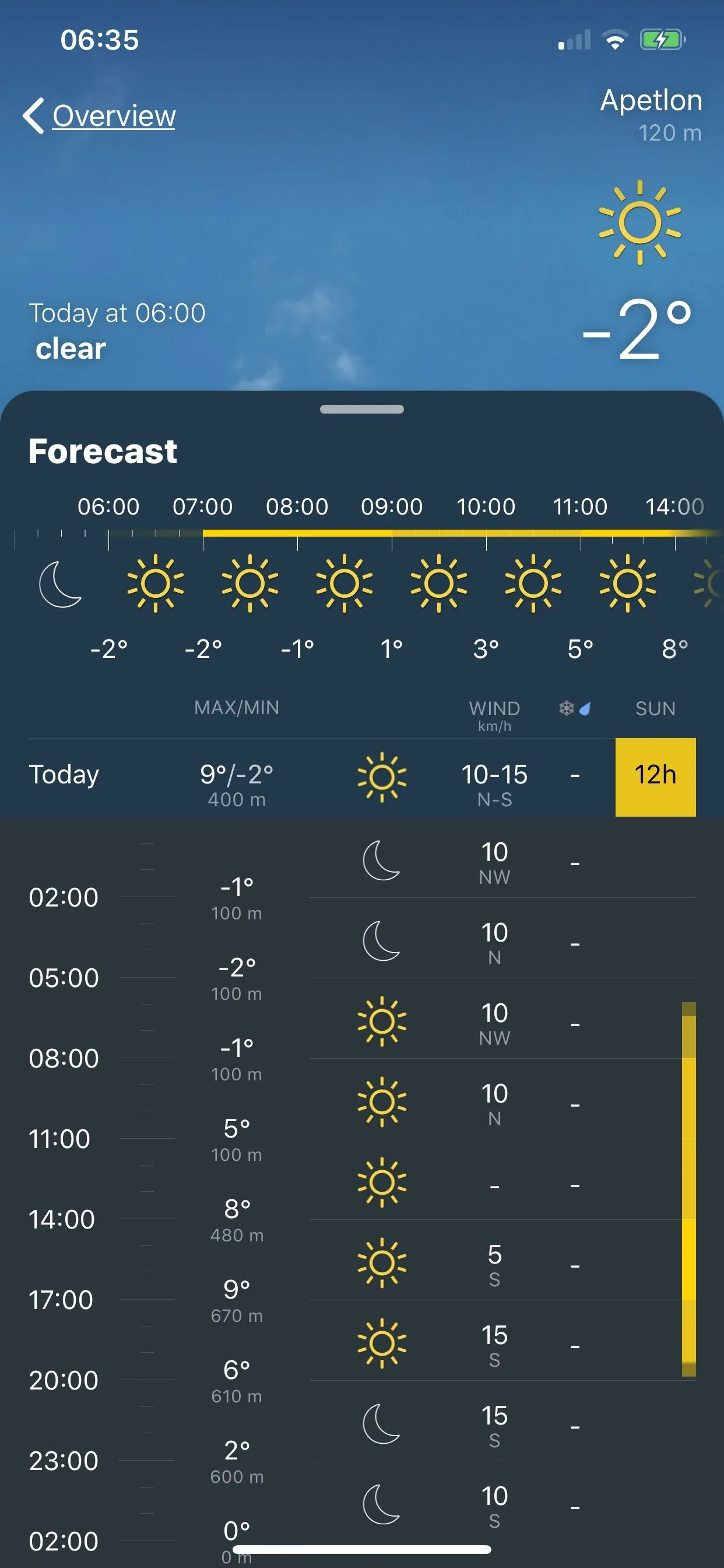Go back to Overview

click(x=100, y=116)
